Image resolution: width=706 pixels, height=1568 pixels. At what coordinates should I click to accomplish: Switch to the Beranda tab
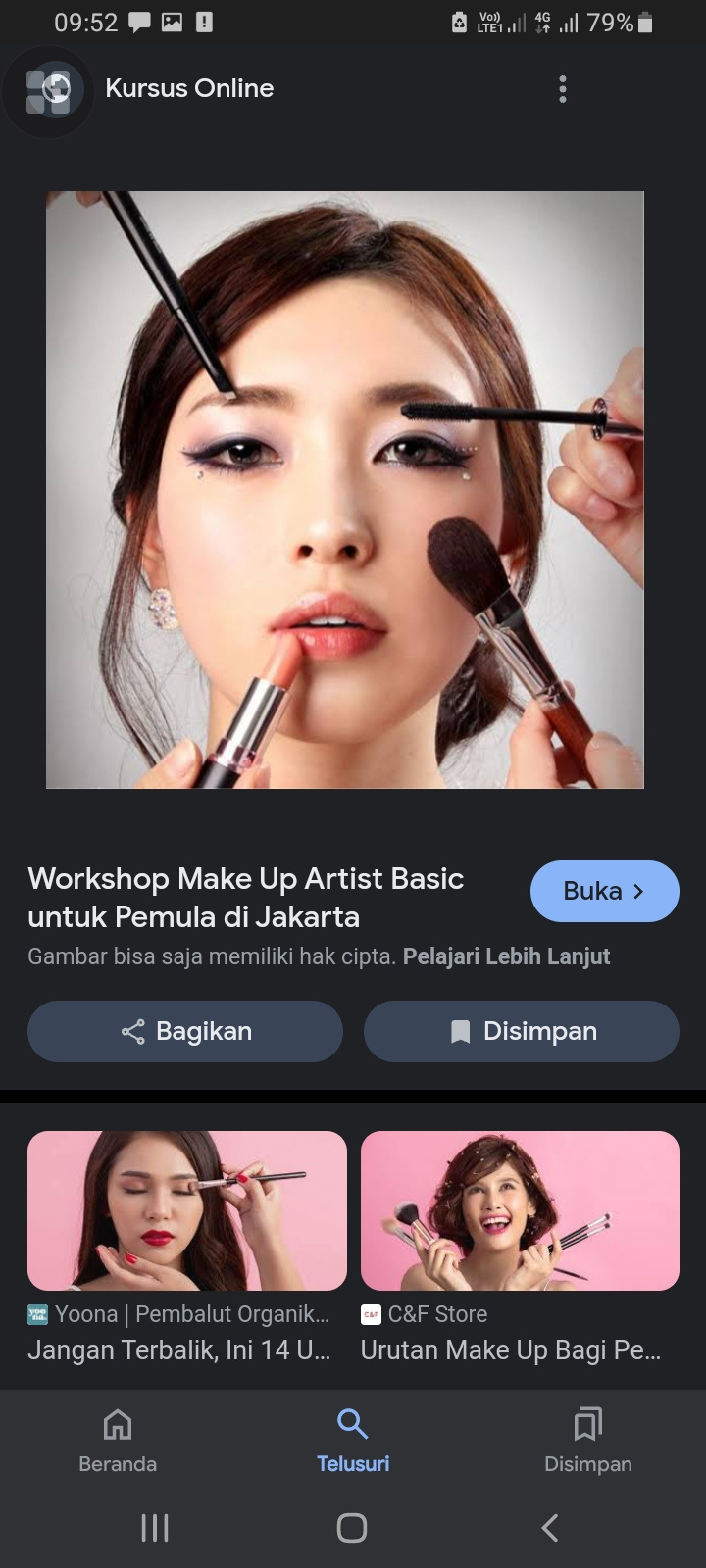pyautogui.click(x=118, y=1440)
